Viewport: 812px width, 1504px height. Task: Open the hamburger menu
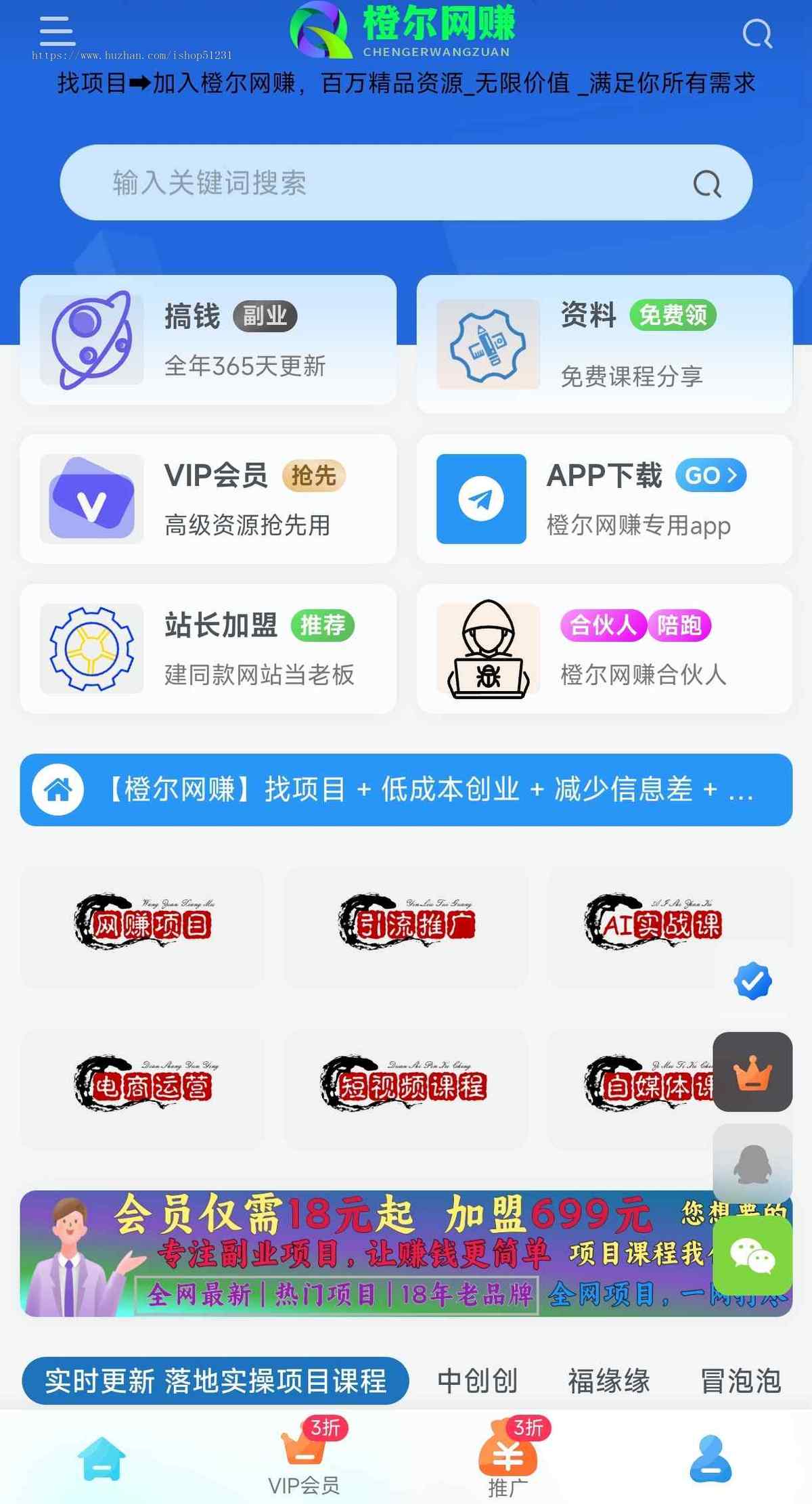[x=57, y=31]
